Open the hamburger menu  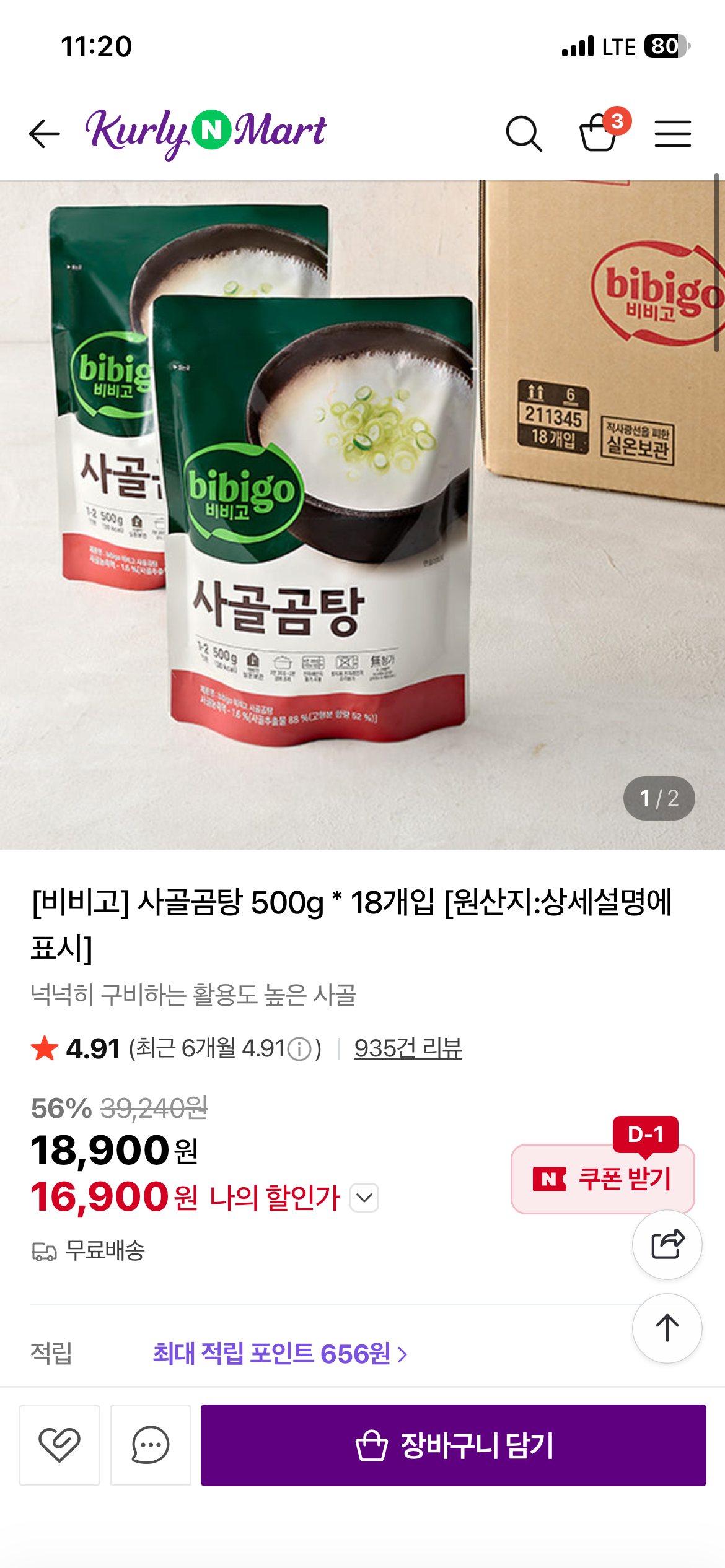(672, 134)
